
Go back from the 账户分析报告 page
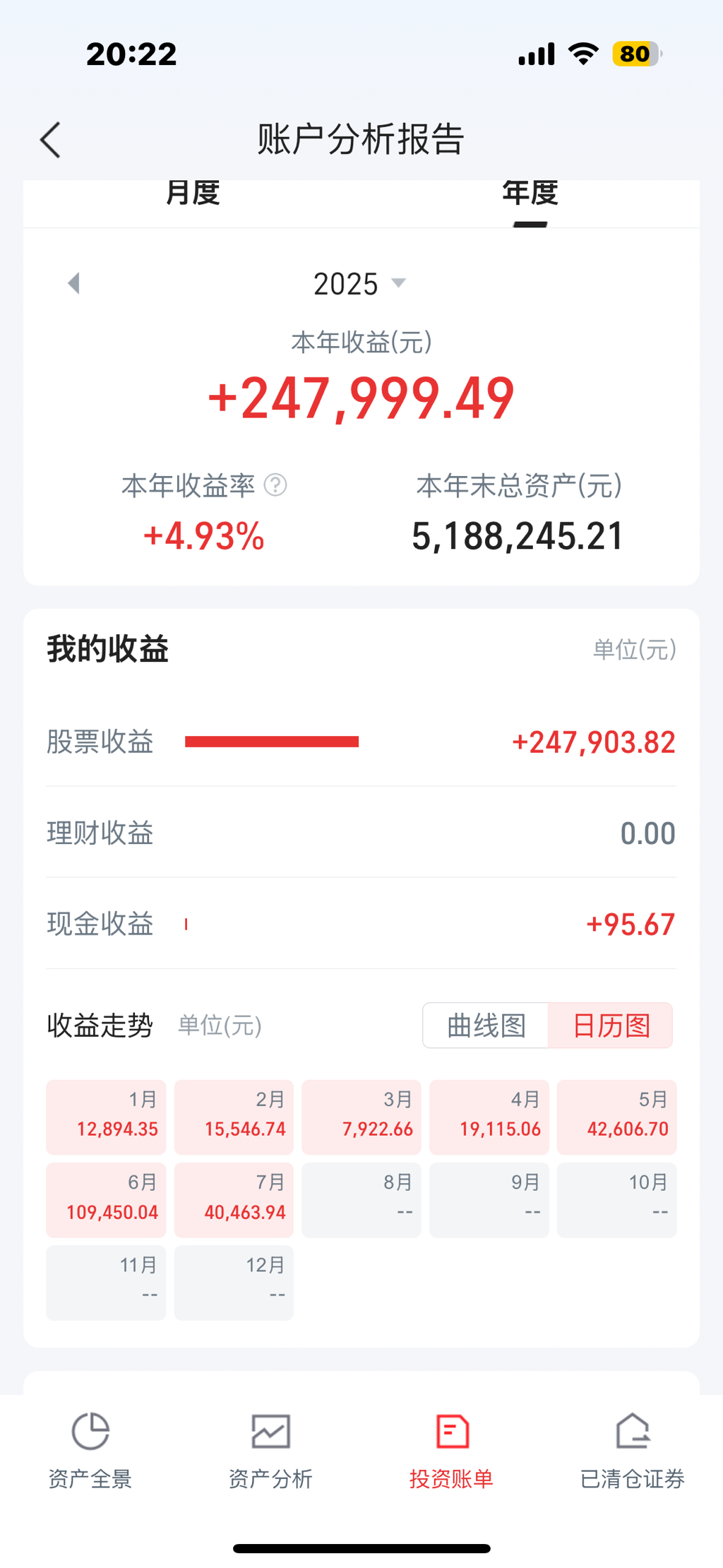point(51,139)
